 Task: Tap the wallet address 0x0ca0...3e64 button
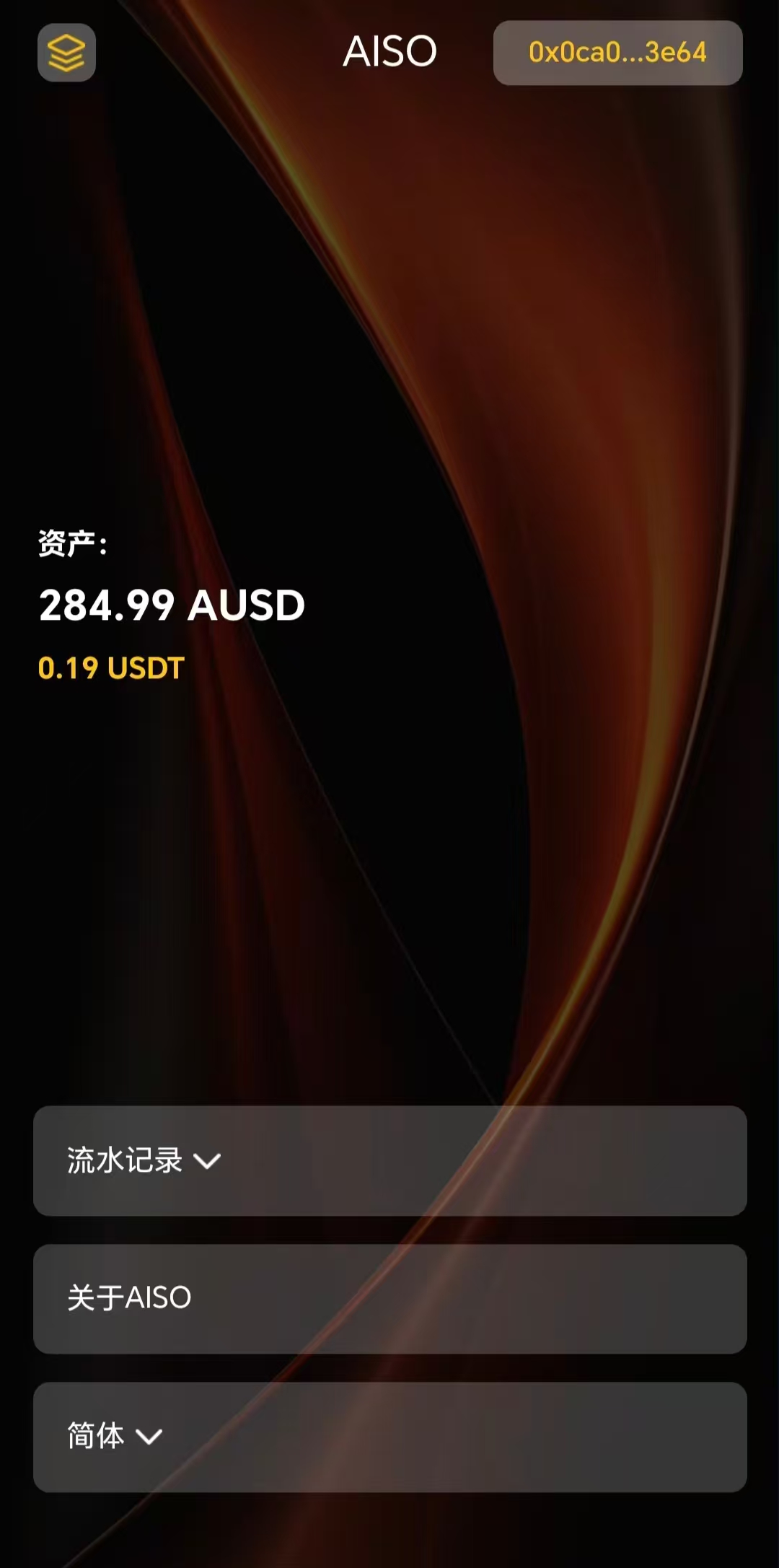tap(617, 53)
